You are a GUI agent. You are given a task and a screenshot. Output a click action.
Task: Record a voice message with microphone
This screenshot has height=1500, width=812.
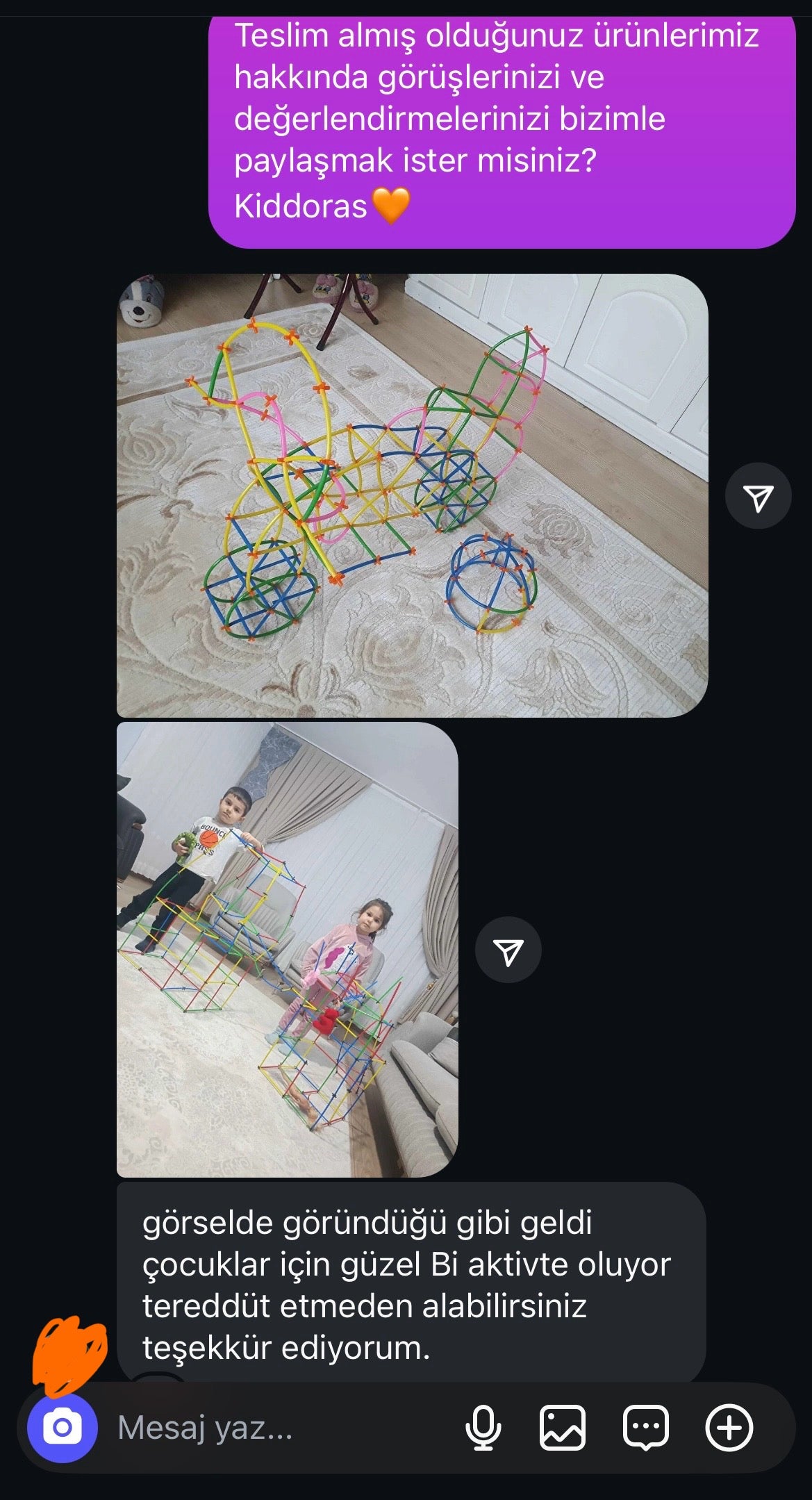pos(483,1428)
